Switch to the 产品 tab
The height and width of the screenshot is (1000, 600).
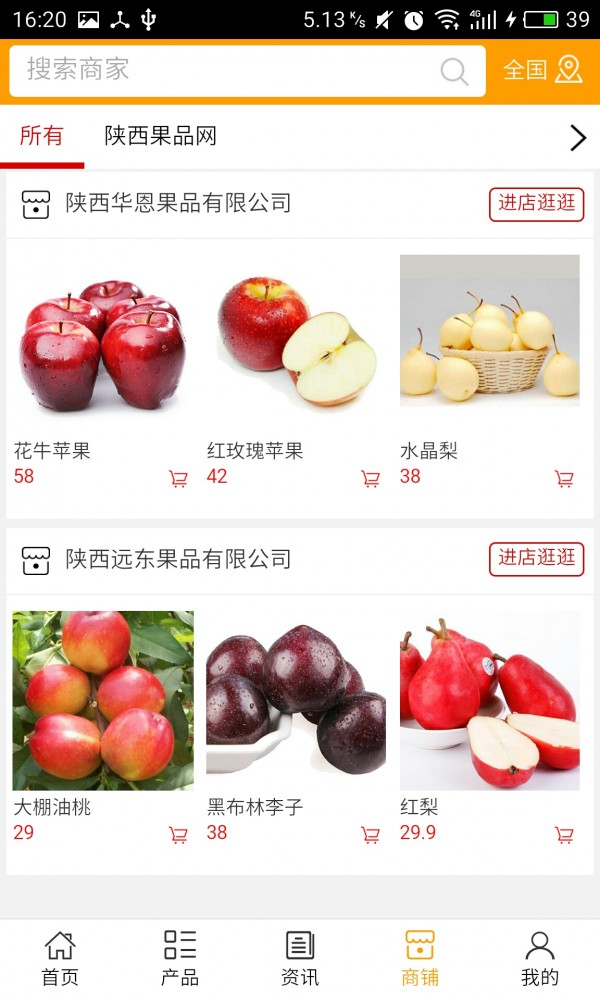point(180,958)
